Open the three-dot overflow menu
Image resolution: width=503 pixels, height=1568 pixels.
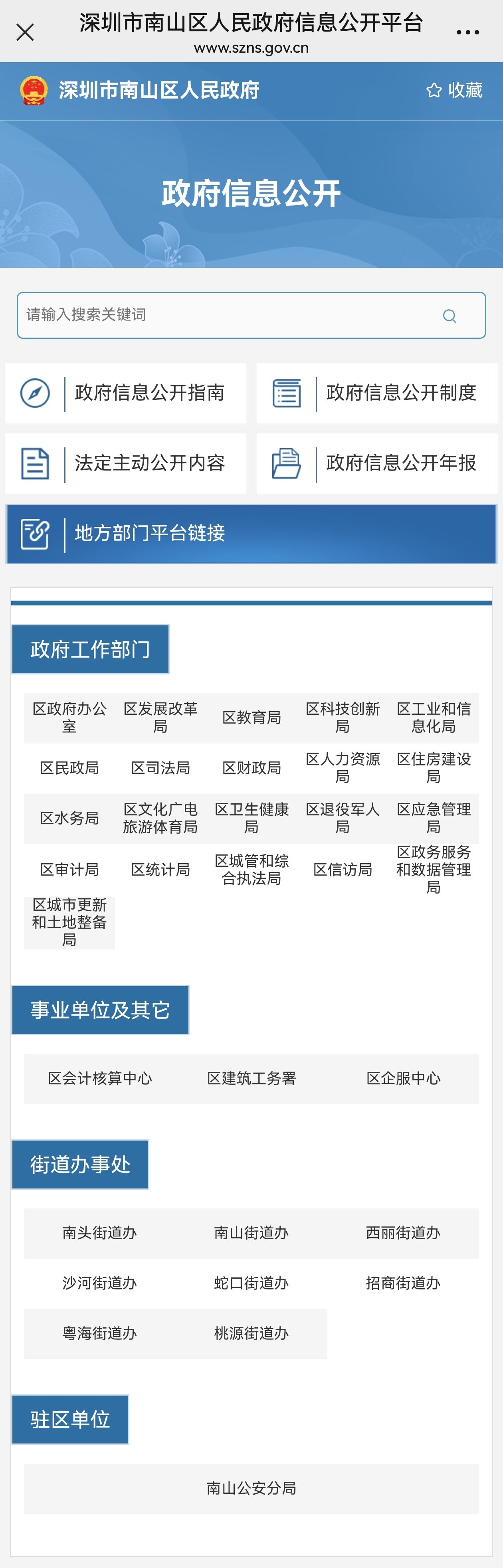pyautogui.click(x=468, y=32)
